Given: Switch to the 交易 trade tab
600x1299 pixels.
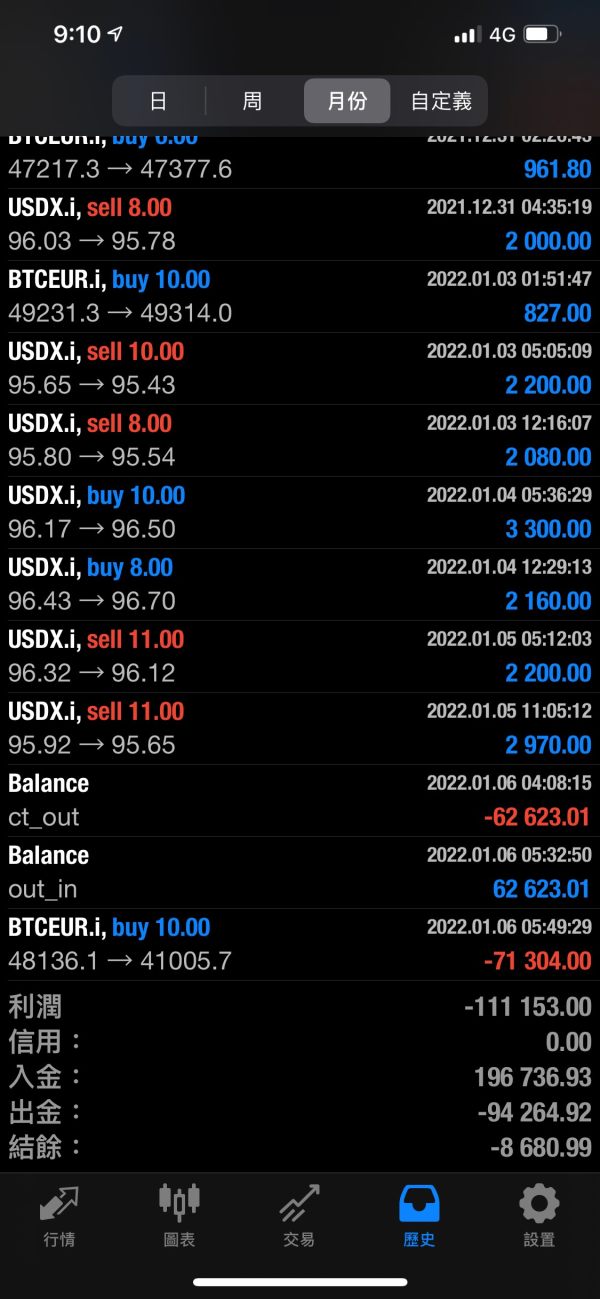Looking at the screenshot, I should [299, 1215].
